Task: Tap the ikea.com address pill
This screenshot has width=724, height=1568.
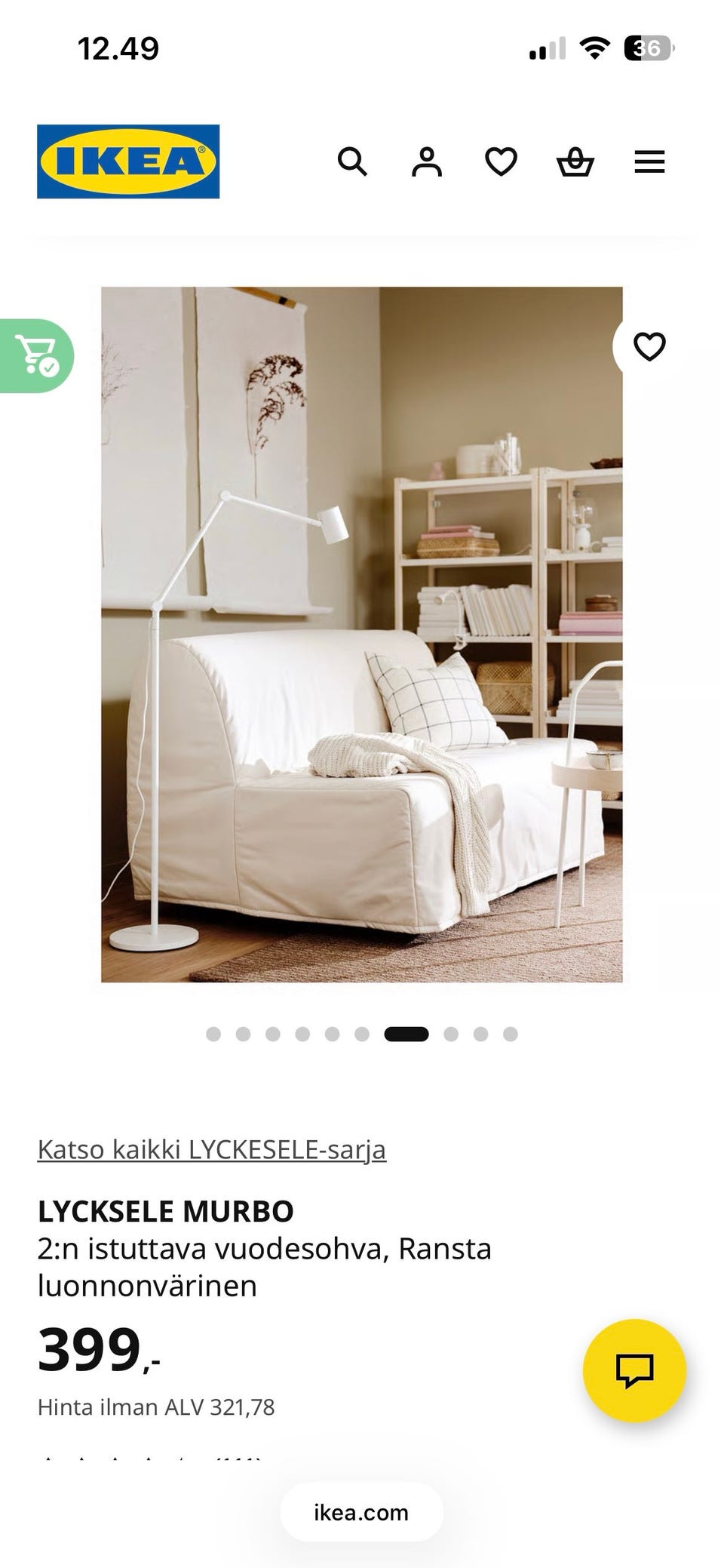Action: tap(361, 1512)
